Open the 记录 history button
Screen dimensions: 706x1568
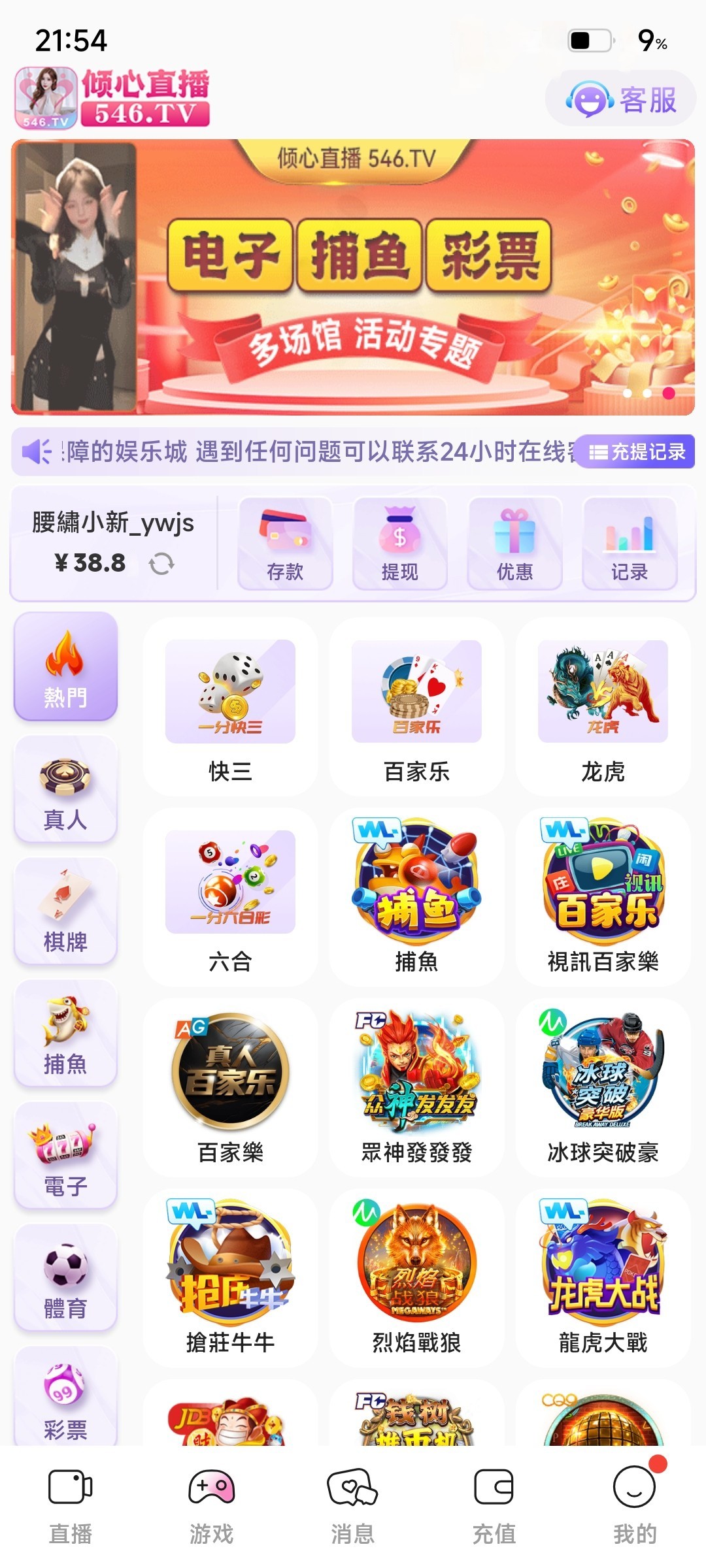pos(629,544)
